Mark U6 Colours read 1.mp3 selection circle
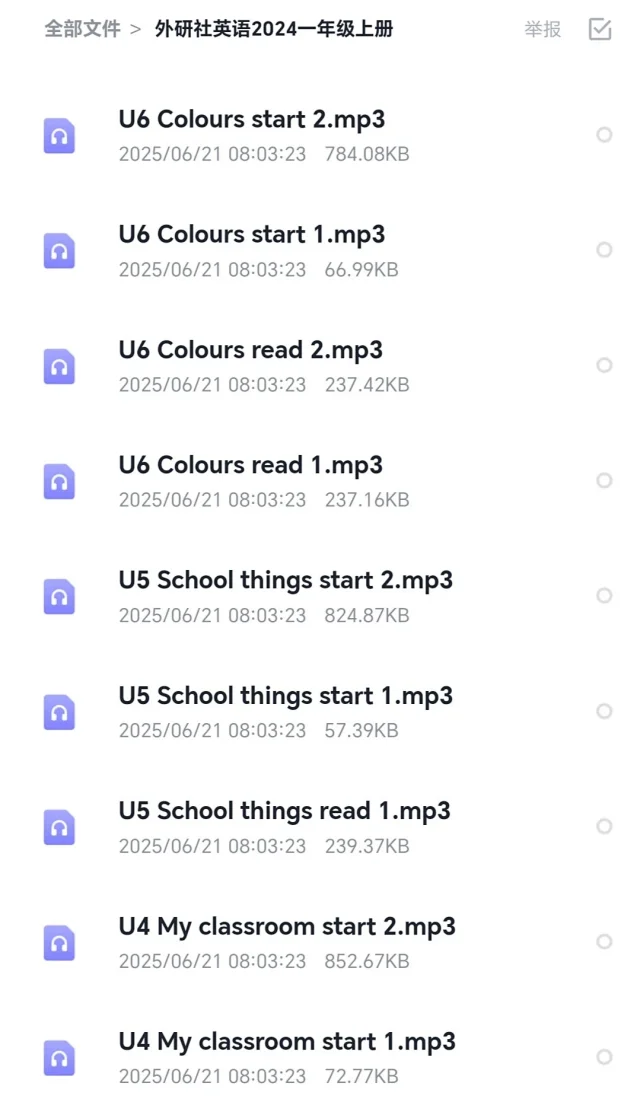Viewport: 640px width, 1099px height. coord(604,480)
